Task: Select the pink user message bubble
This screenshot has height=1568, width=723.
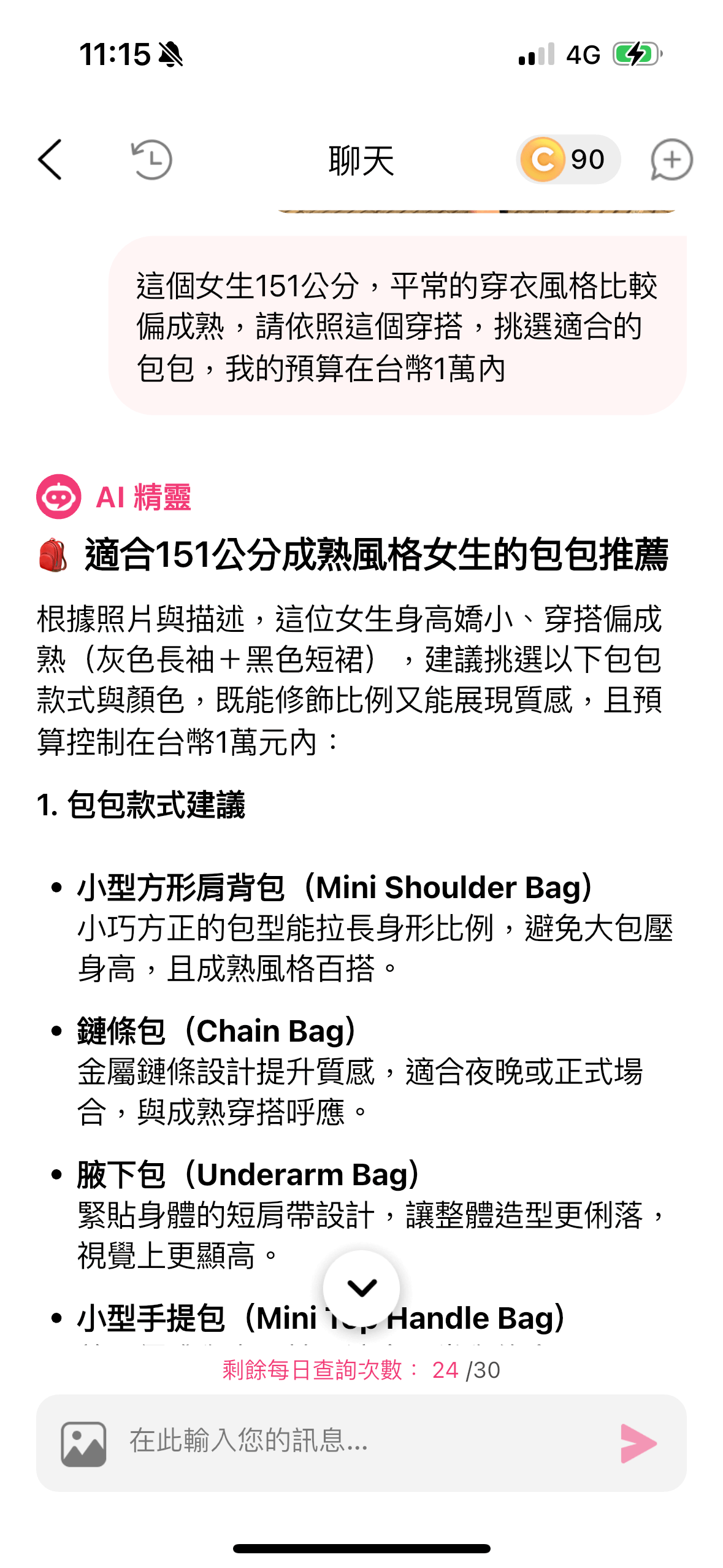Action: pos(394,326)
